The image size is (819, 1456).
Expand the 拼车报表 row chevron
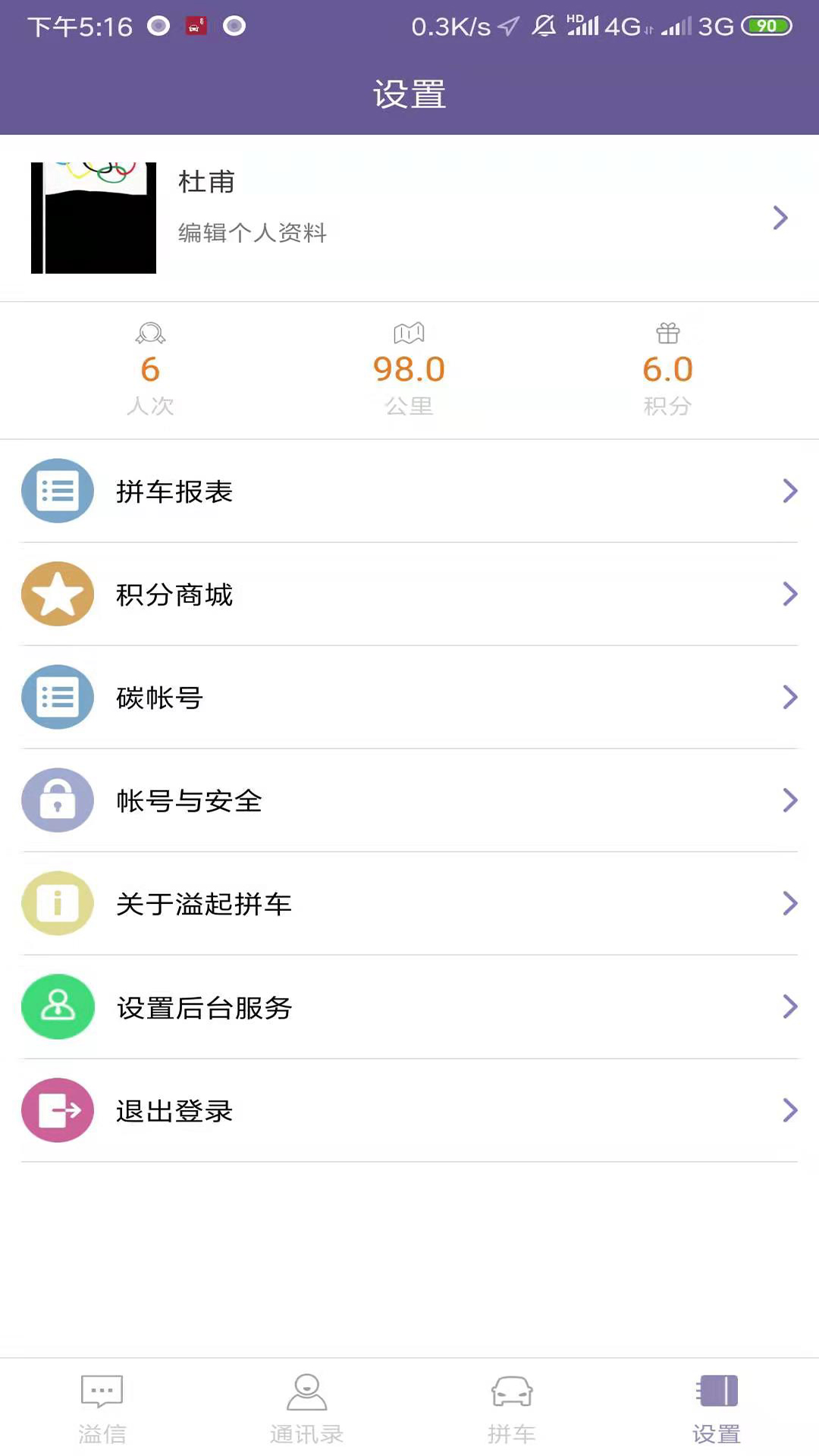click(789, 491)
